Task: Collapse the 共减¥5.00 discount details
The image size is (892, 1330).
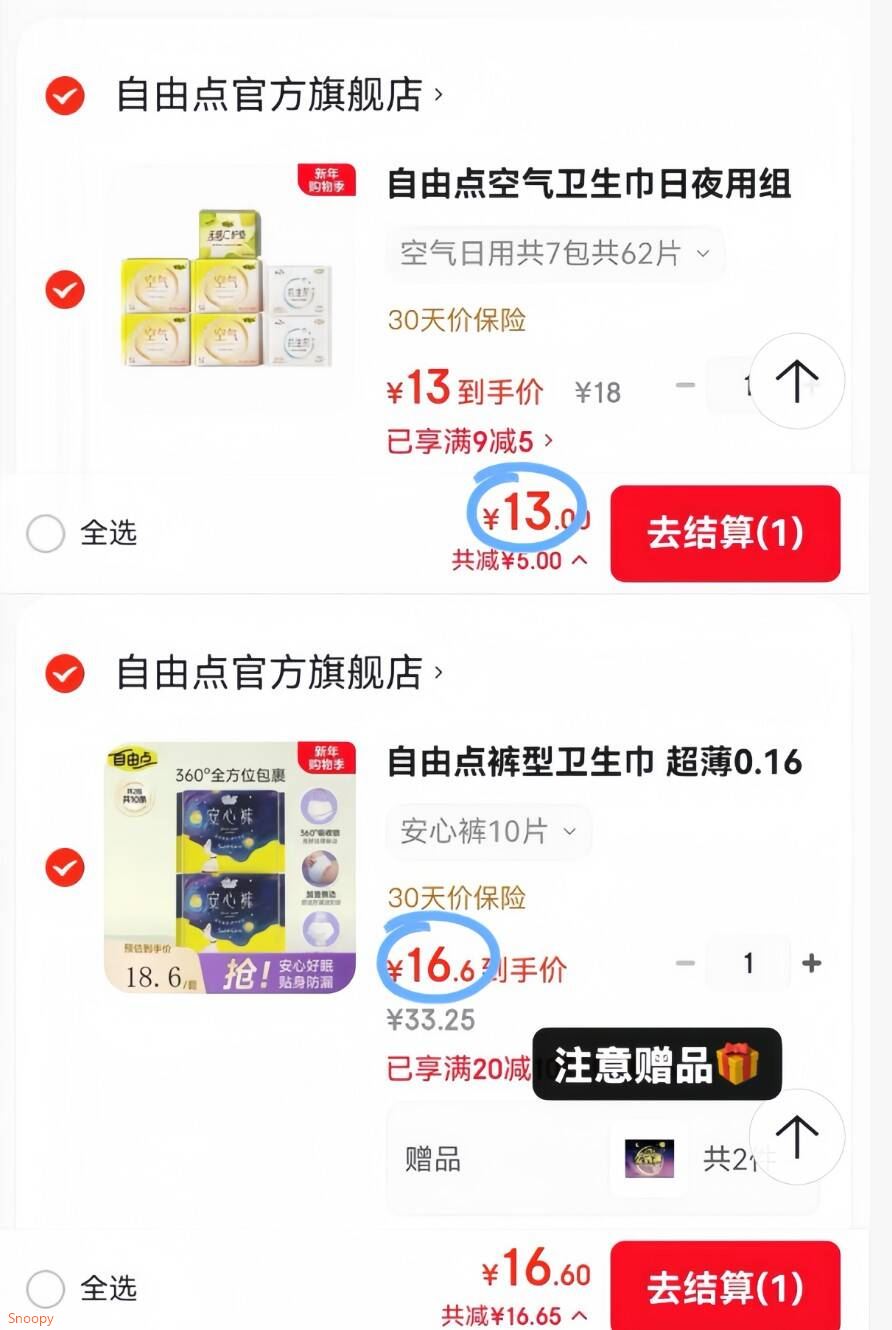Action: pyautogui.click(x=514, y=560)
